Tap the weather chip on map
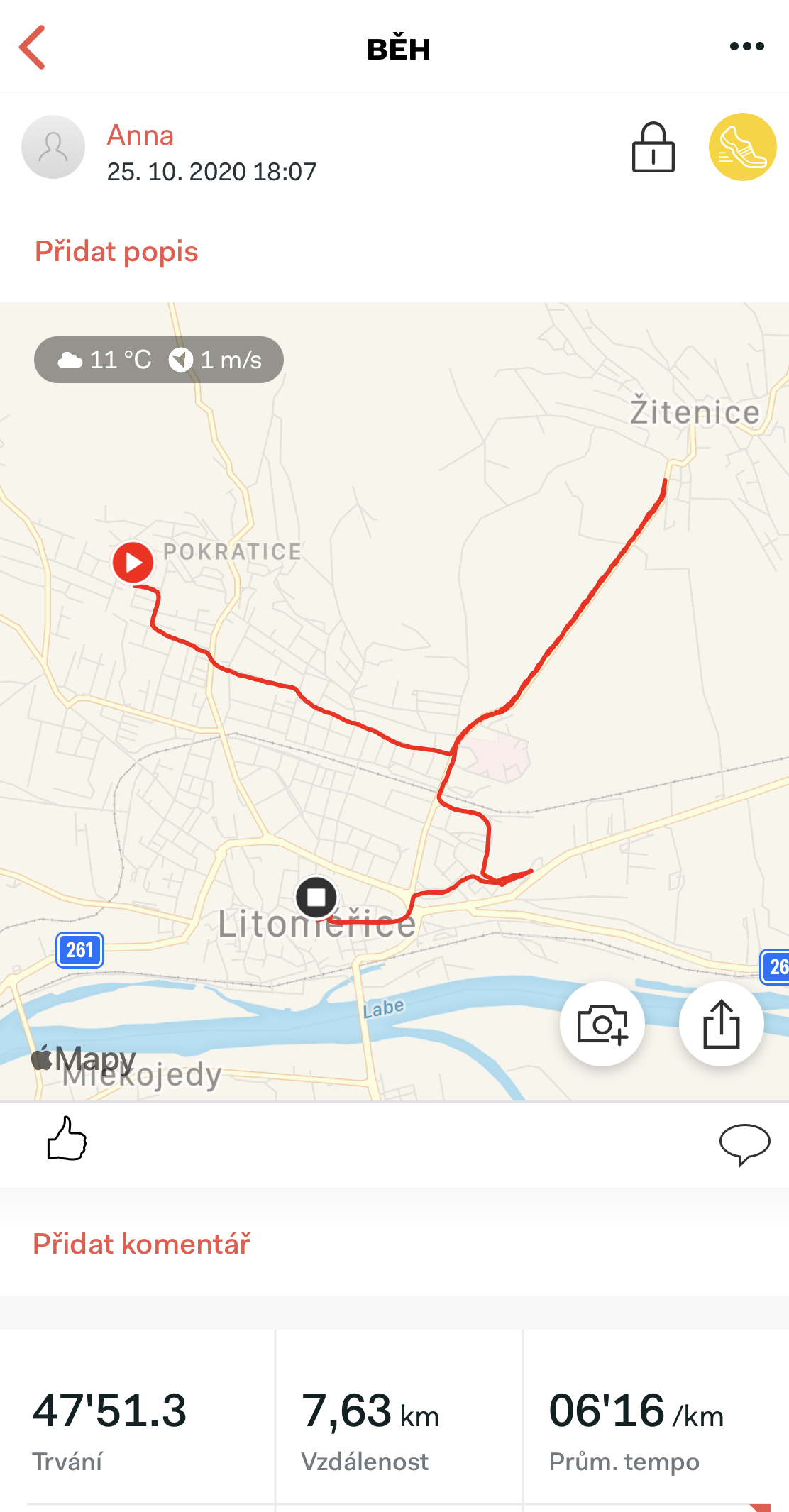This screenshot has width=789, height=1512. click(159, 360)
